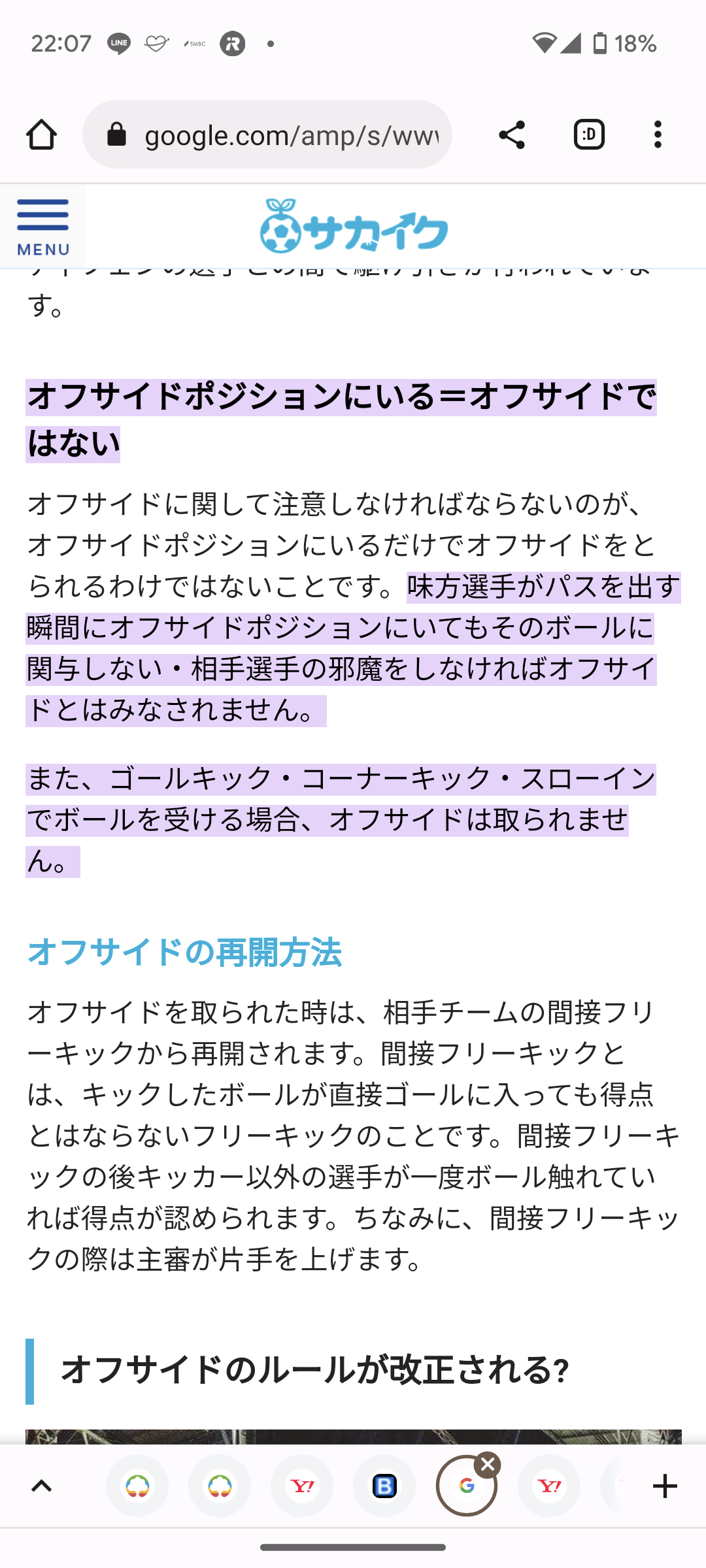Go to the browser home page

click(x=41, y=135)
